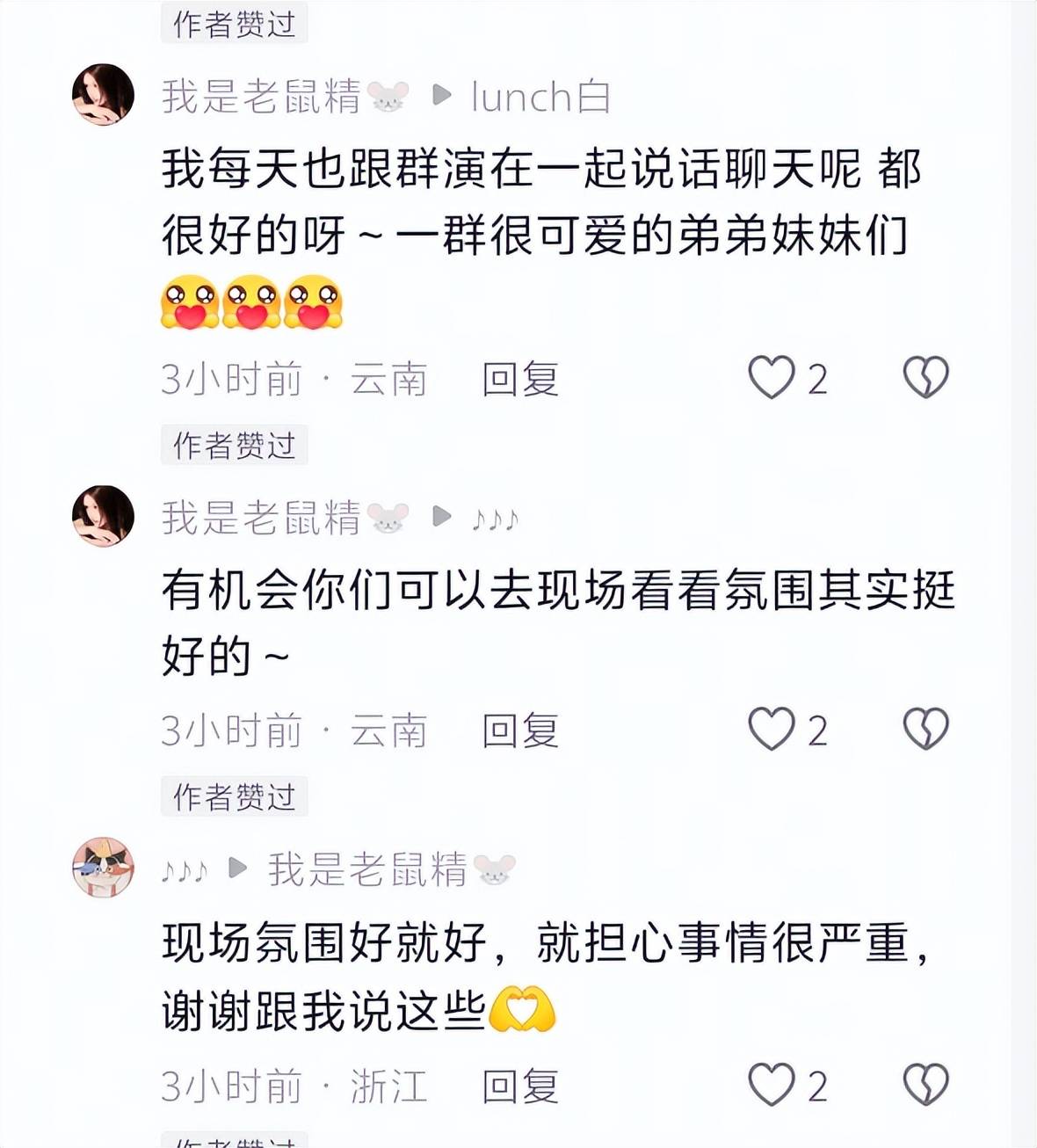
Task: Like the comment inviting people to 现场看看
Action: (x=771, y=730)
